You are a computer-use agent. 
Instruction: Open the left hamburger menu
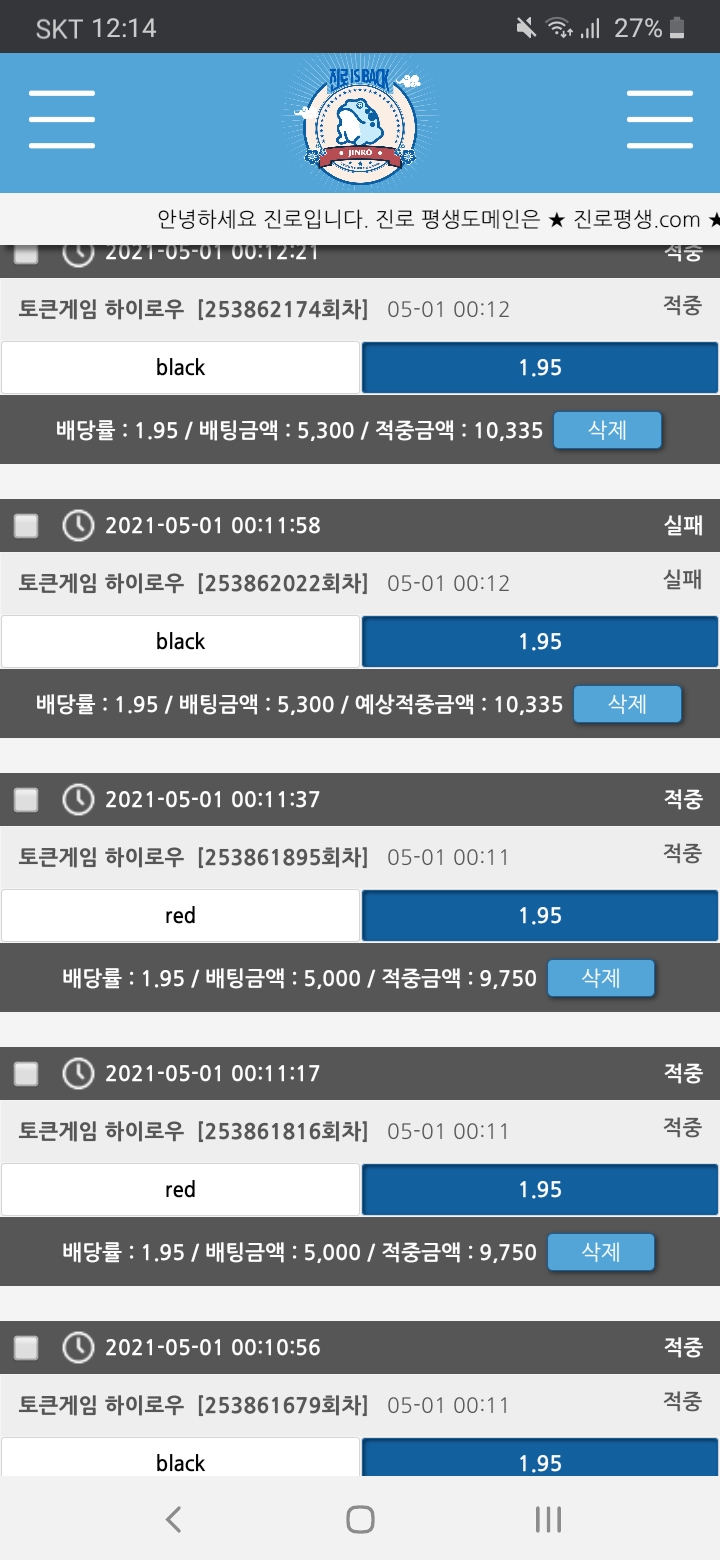62,120
